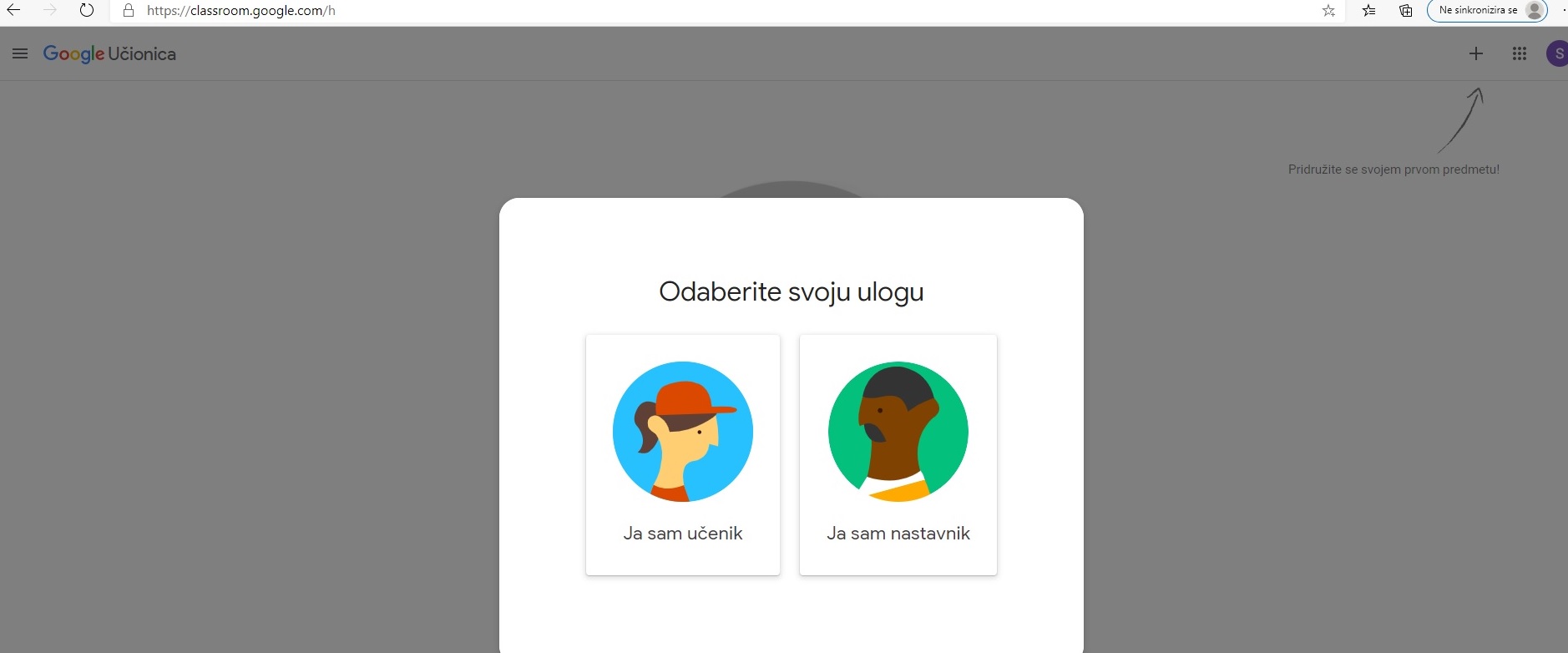Choose the "Ja sam učenik" role card

click(x=683, y=454)
